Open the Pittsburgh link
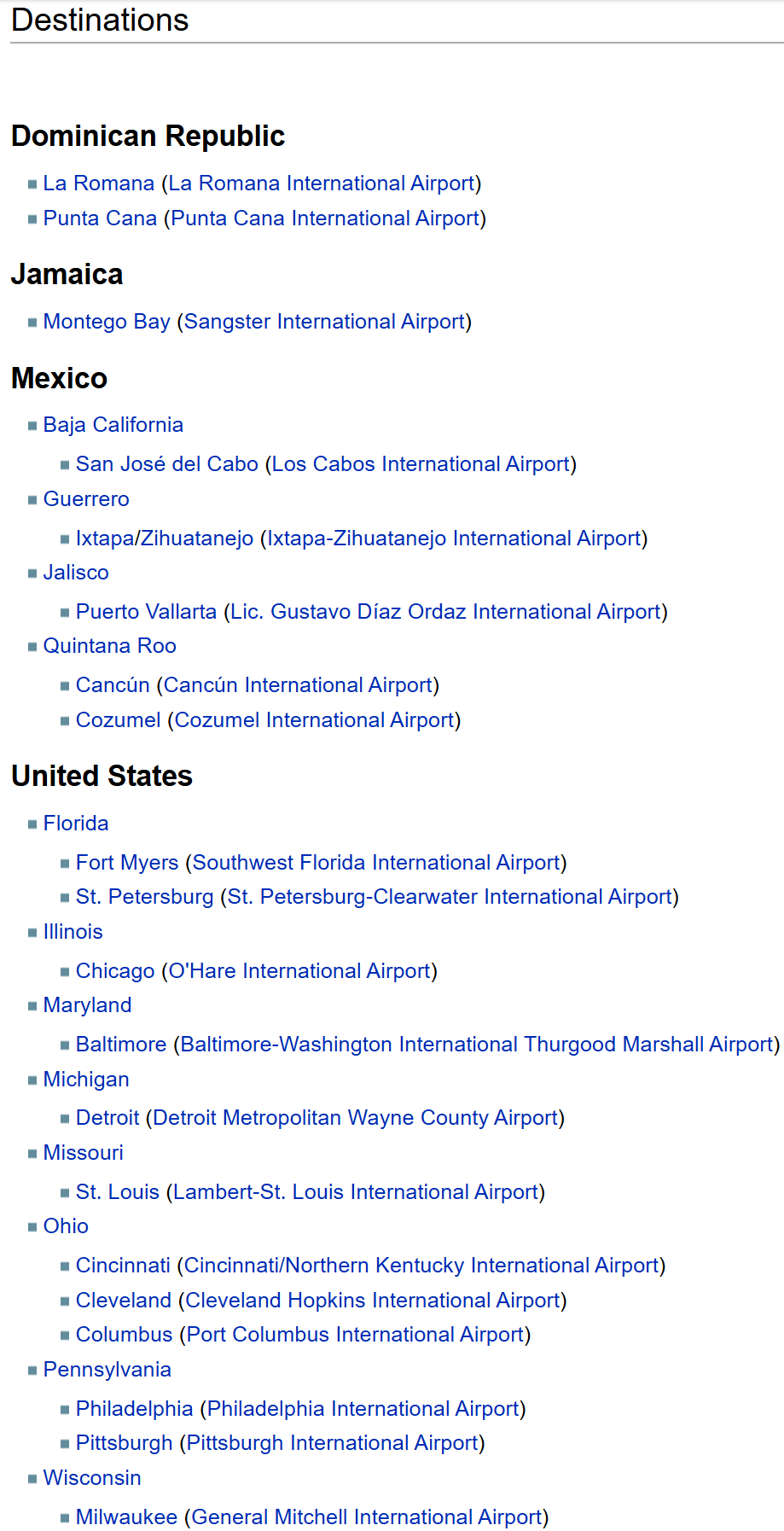 [x=124, y=1443]
